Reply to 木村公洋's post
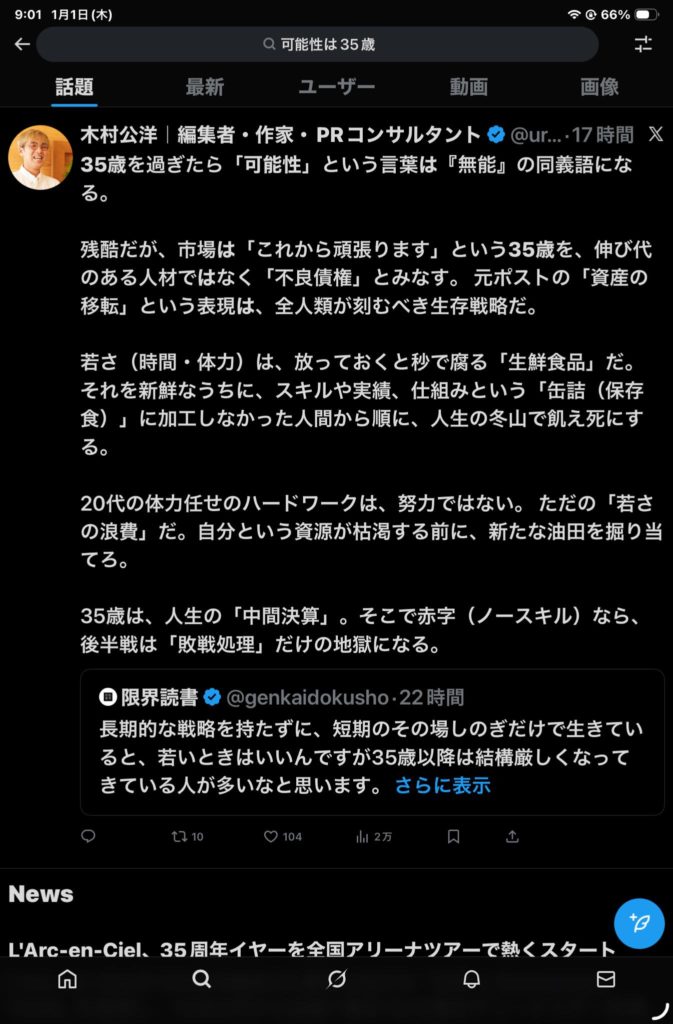Viewport: 673px width, 1024px height. coord(88,836)
